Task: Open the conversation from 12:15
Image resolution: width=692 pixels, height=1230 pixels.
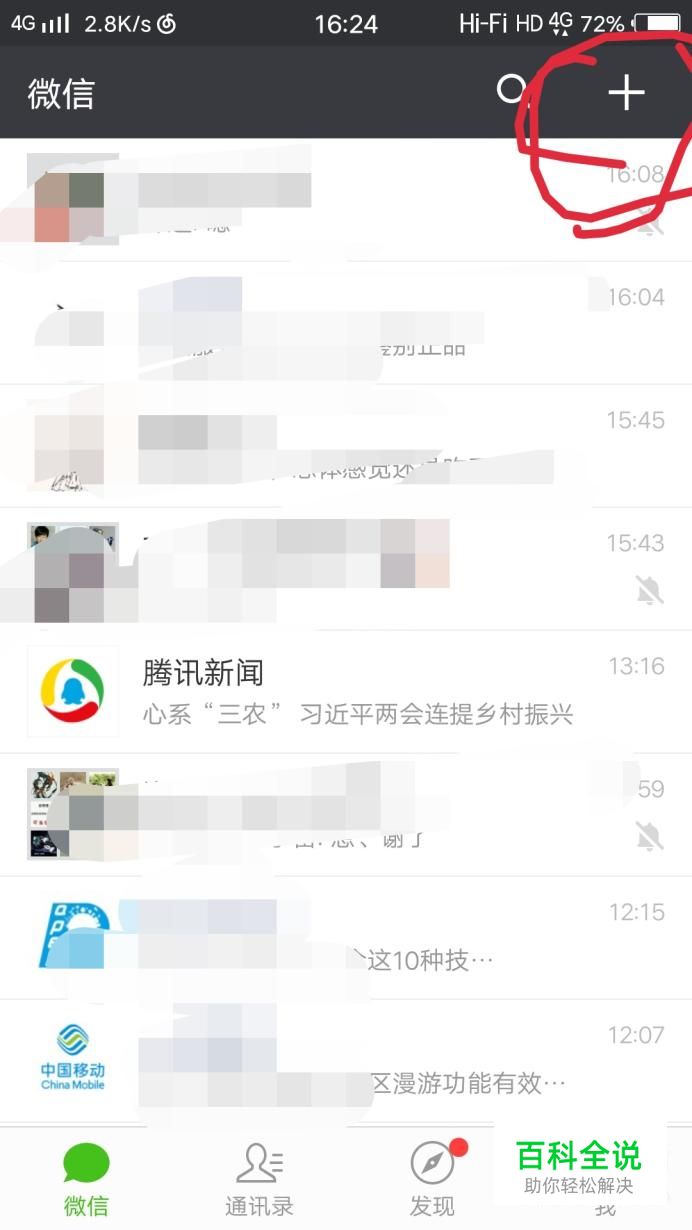Action: pyautogui.click(x=346, y=937)
